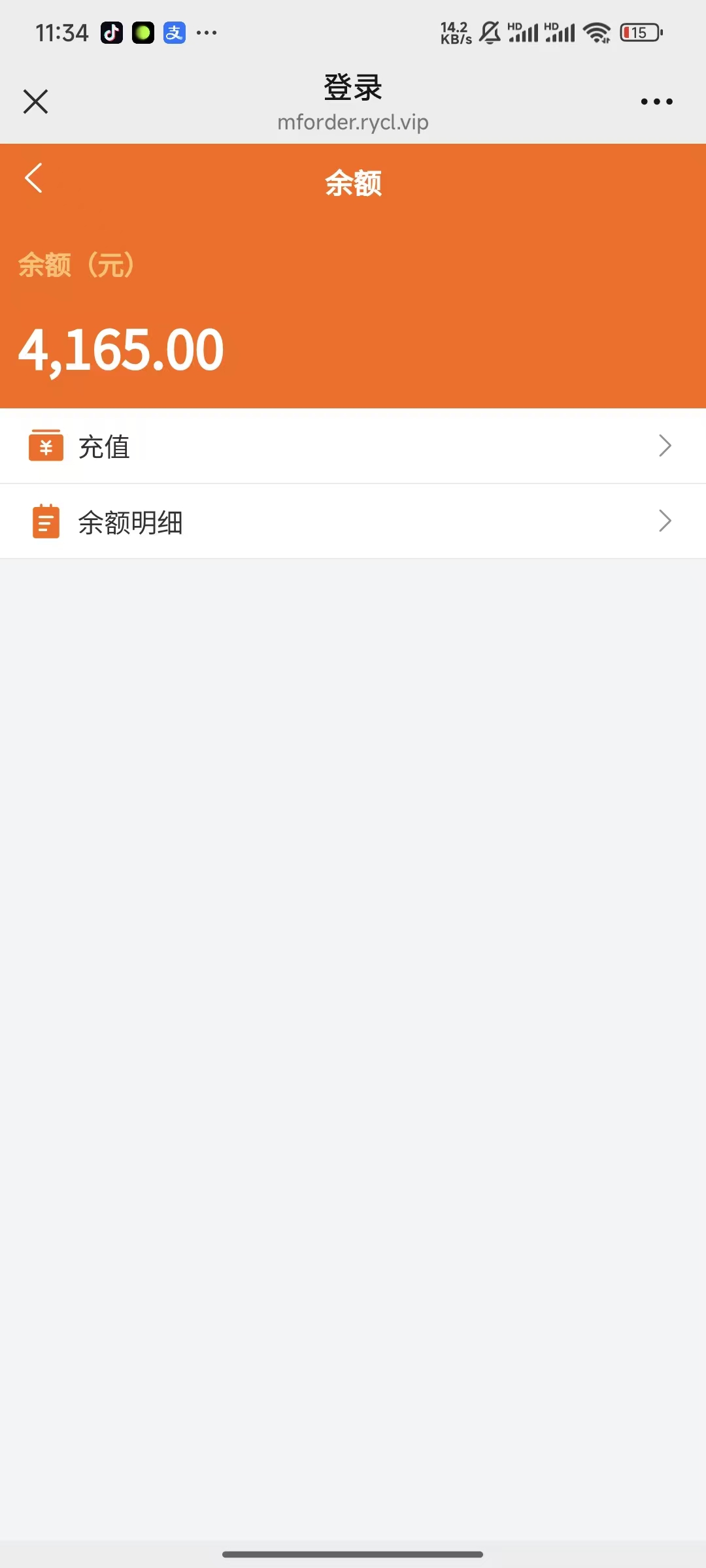The height and width of the screenshot is (1568, 706).
Task: View 余额明细 balance details
Action: pos(353,521)
